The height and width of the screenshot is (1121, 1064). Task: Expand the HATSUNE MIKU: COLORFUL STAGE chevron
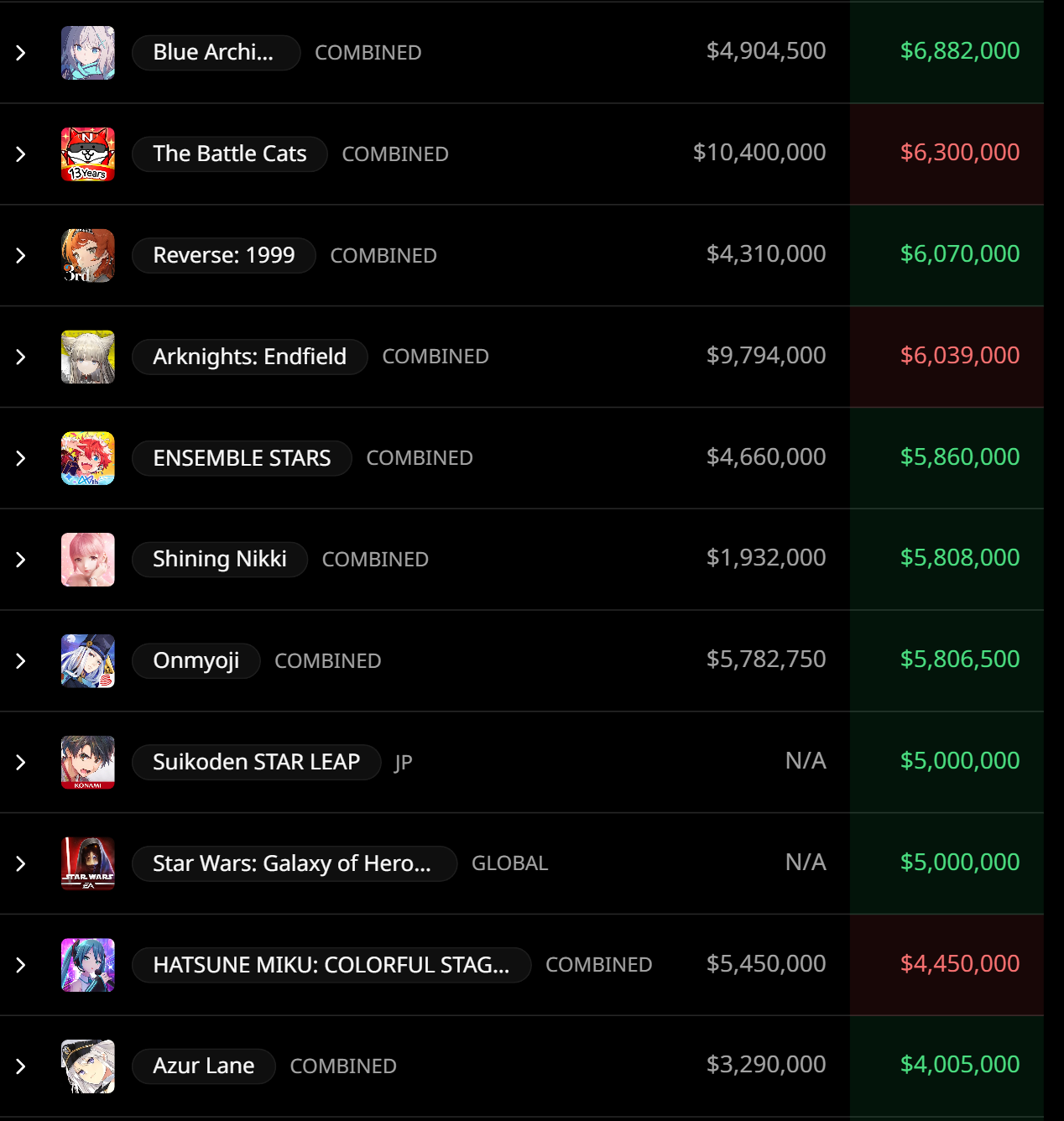tap(21, 966)
